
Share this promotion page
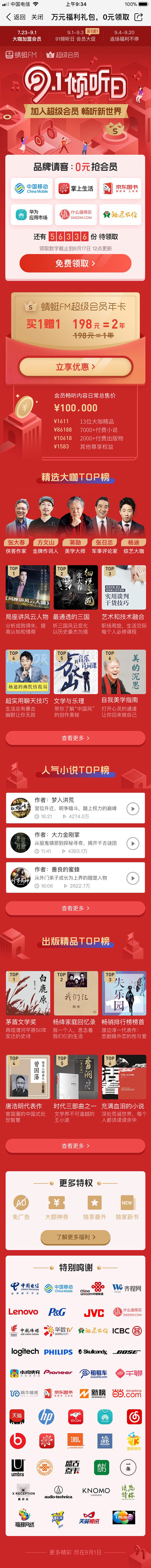[139, 17]
